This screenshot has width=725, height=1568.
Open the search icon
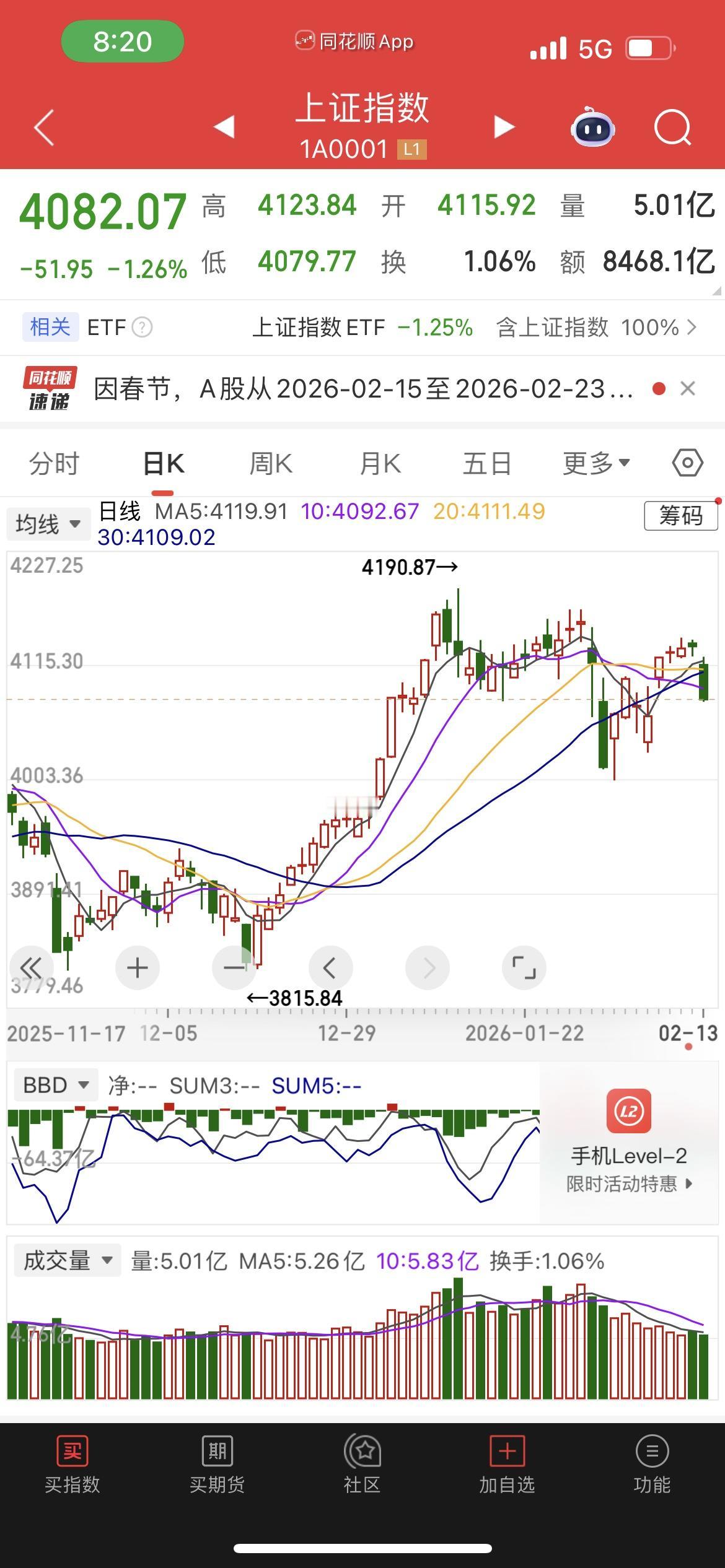point(674,127)
